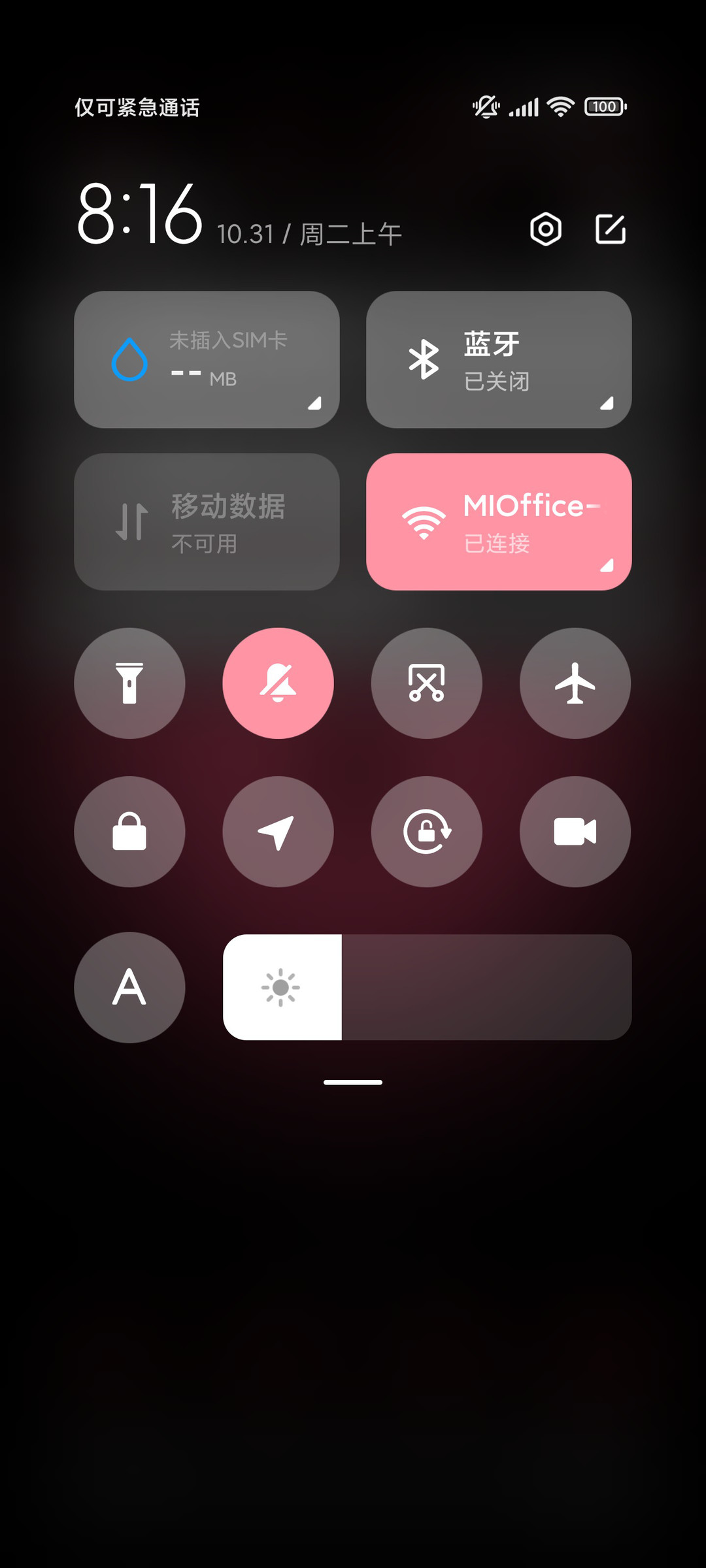Tap the lock screen button
This screenshot has width=706, height=1568.
pyautogui.click(x=129, y=832)
